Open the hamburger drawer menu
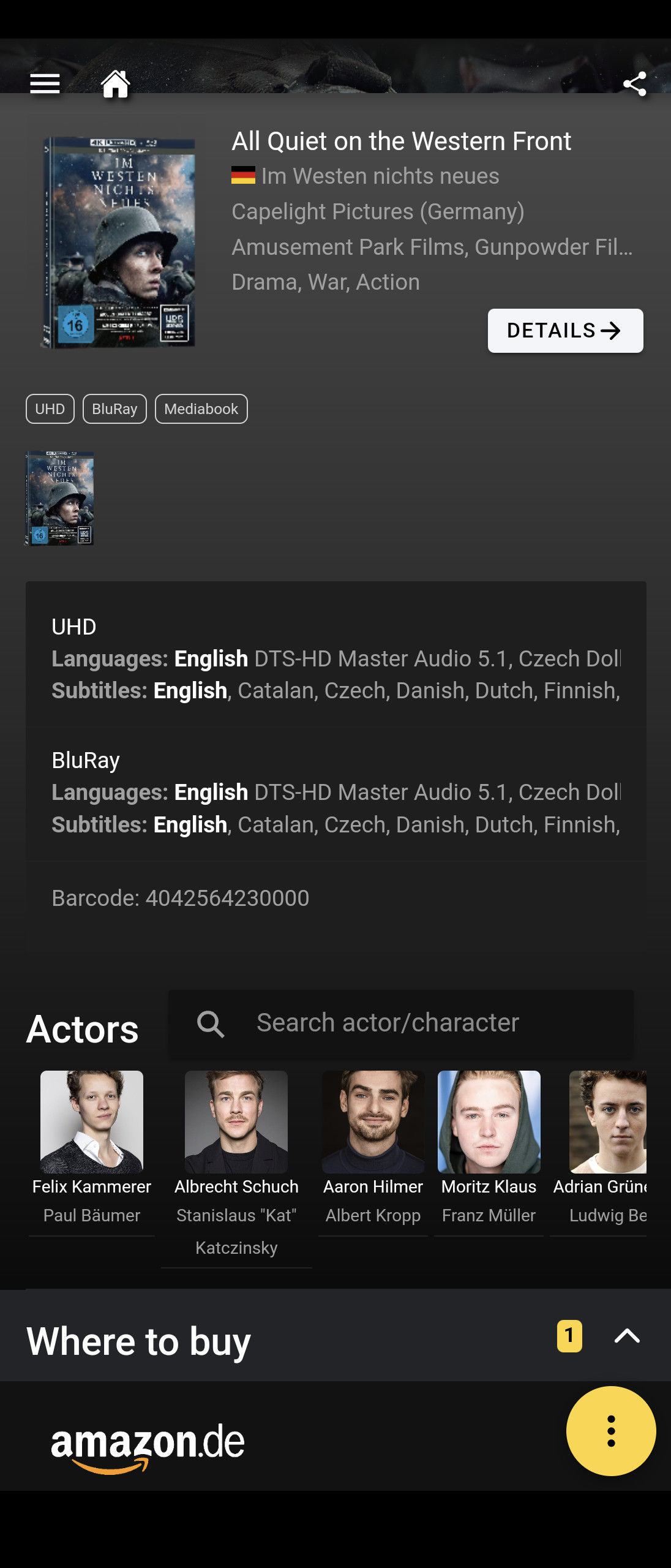The width and height of the screenshot is (671, 1568). [45, 84]
